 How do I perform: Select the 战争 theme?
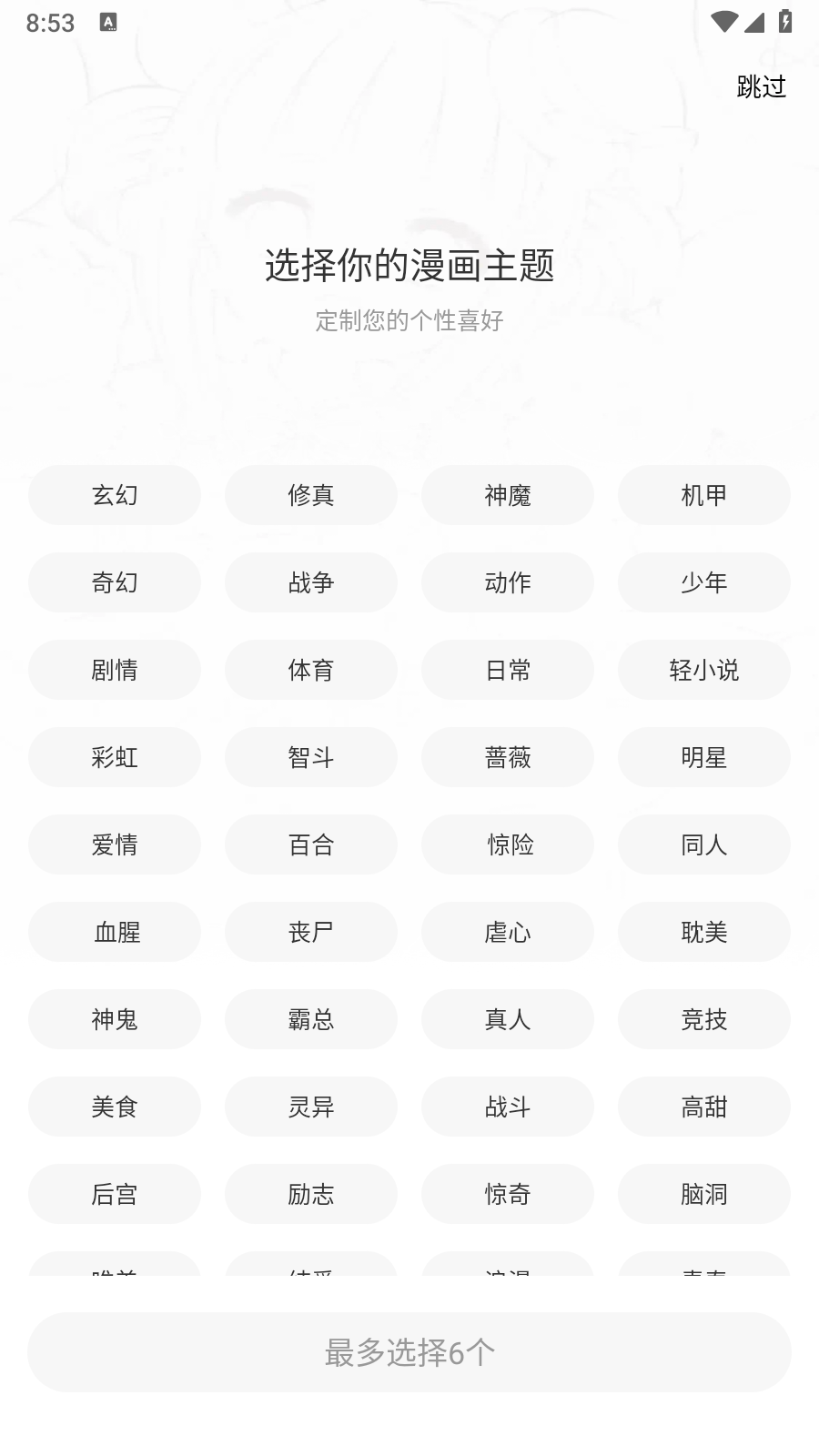coord(311,582)
